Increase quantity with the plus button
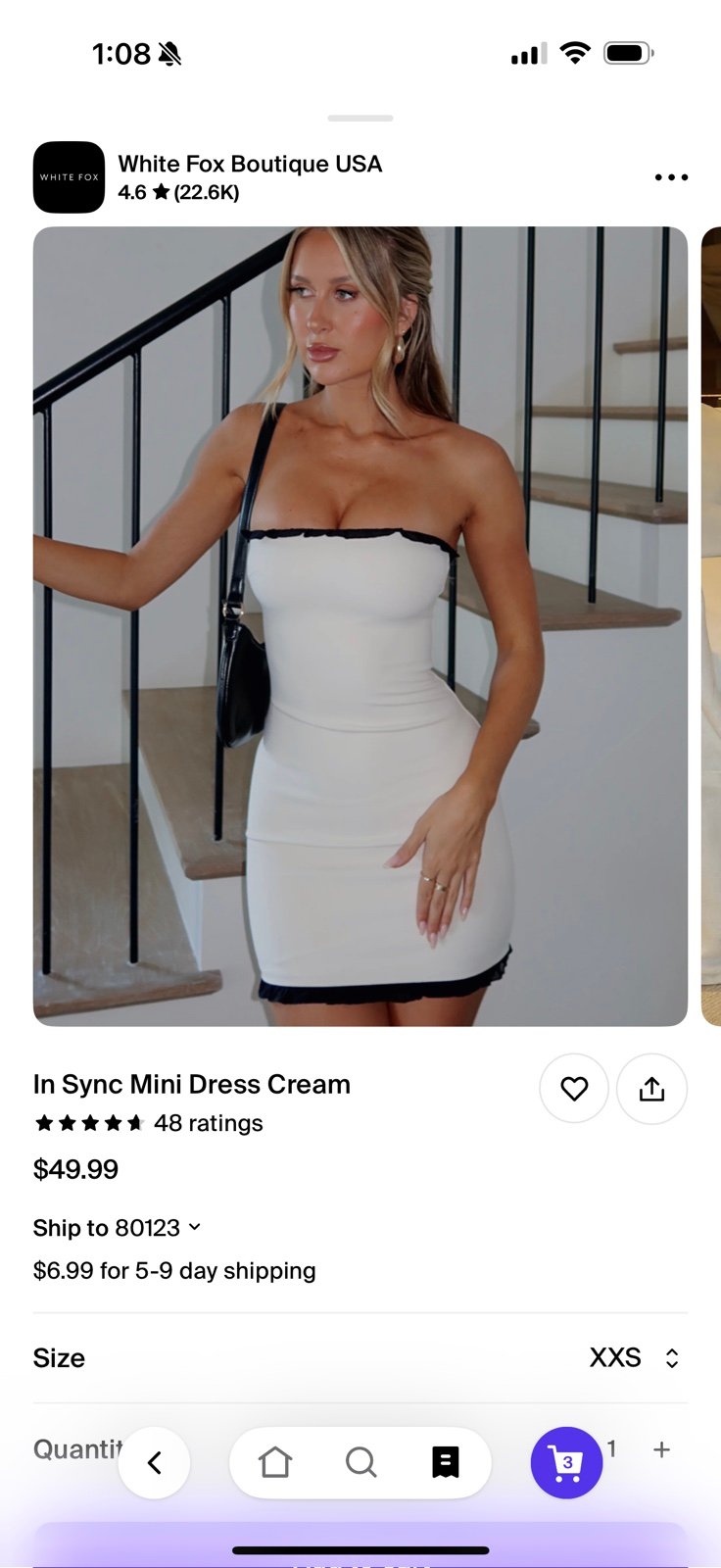The height and width of the screenshot is (1568, 721). pyautogui.click(x=661, y=1449)
